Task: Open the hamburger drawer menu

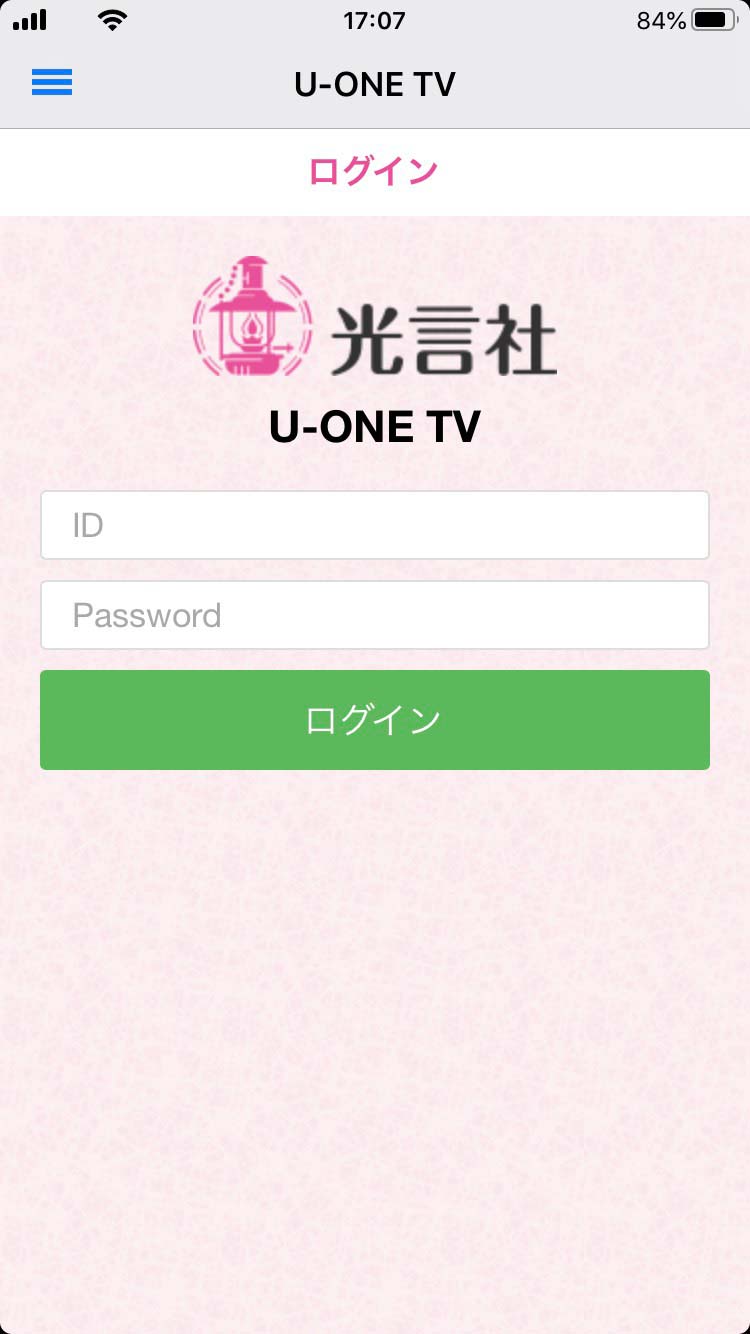Action: click(52, 84)
